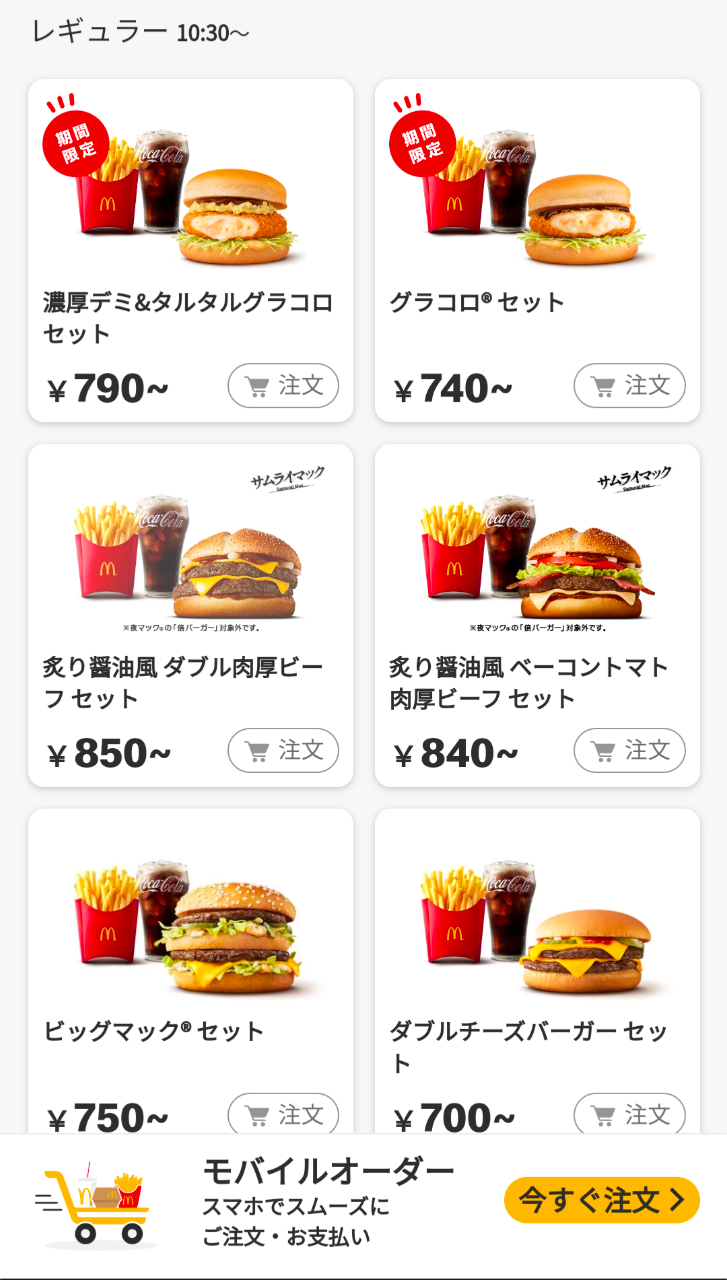Tap 注文 on ビッグマック セット
Image resolution: width=727 pixels, height=1280 pixels.
point(283,1114)
